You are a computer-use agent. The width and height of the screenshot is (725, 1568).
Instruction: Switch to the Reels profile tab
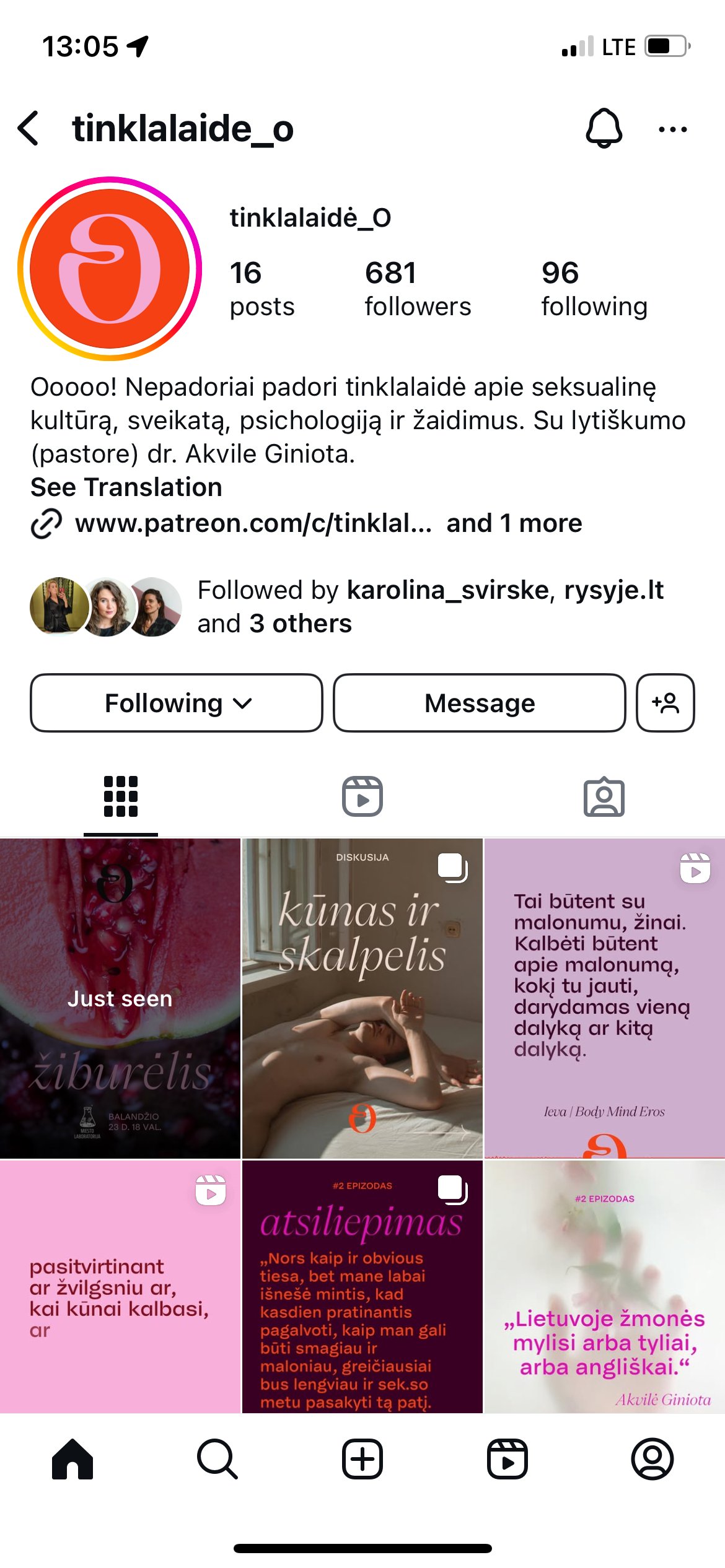(362, 796)
